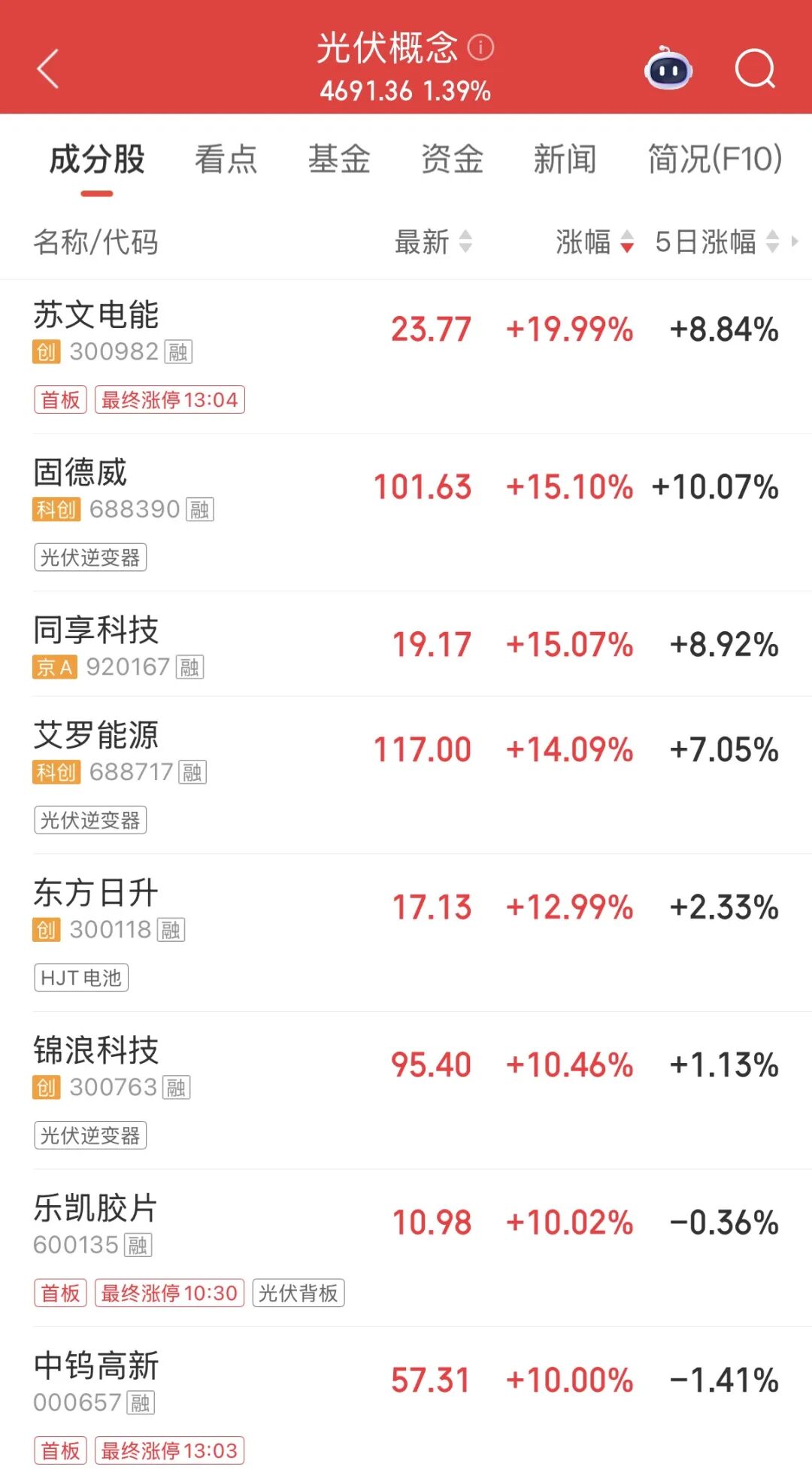Show info for 光伏概念
The width and height of the screenshot is (812, 1476).
click(x=481, y=47)
